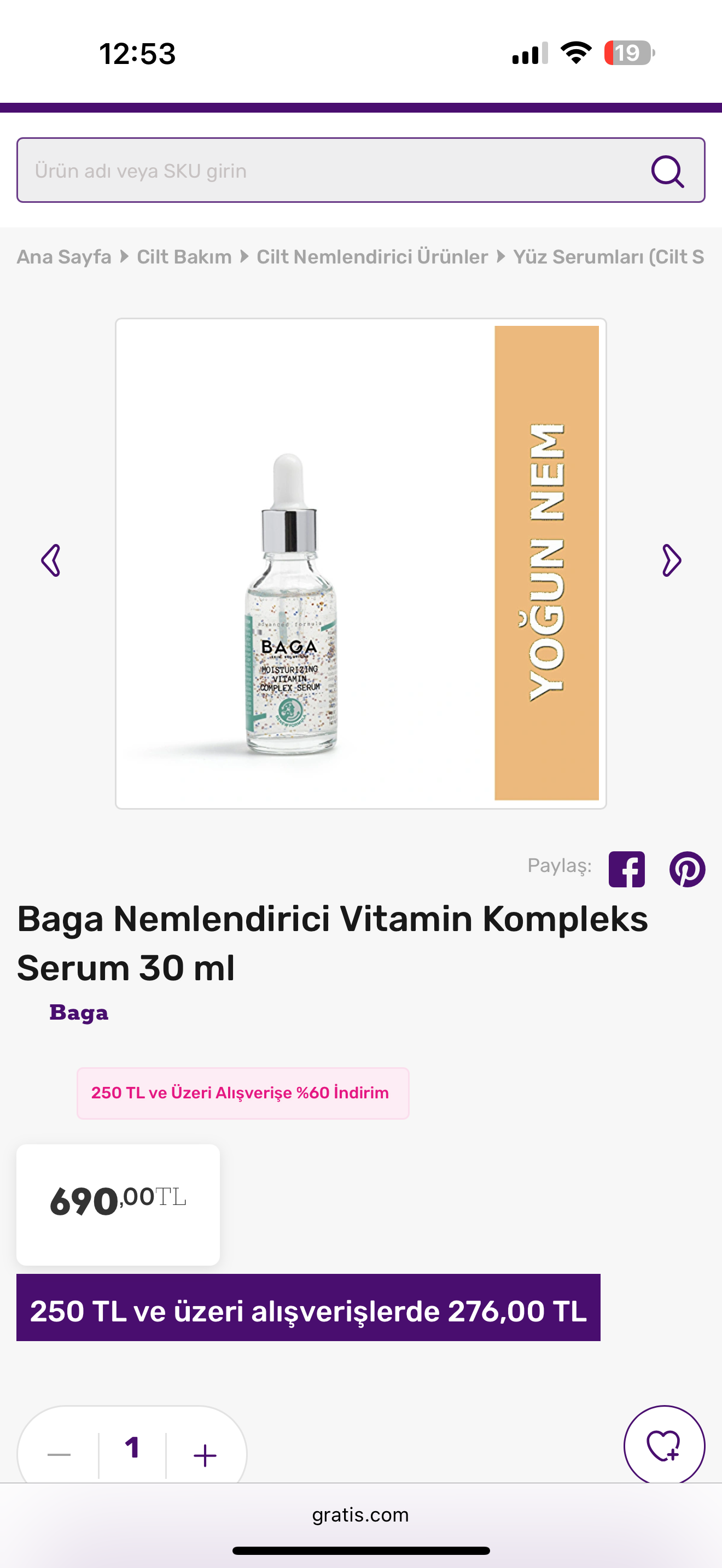Tap the %60 İndirim campaign chip

pyautogui.click(x=242, y=1092)
